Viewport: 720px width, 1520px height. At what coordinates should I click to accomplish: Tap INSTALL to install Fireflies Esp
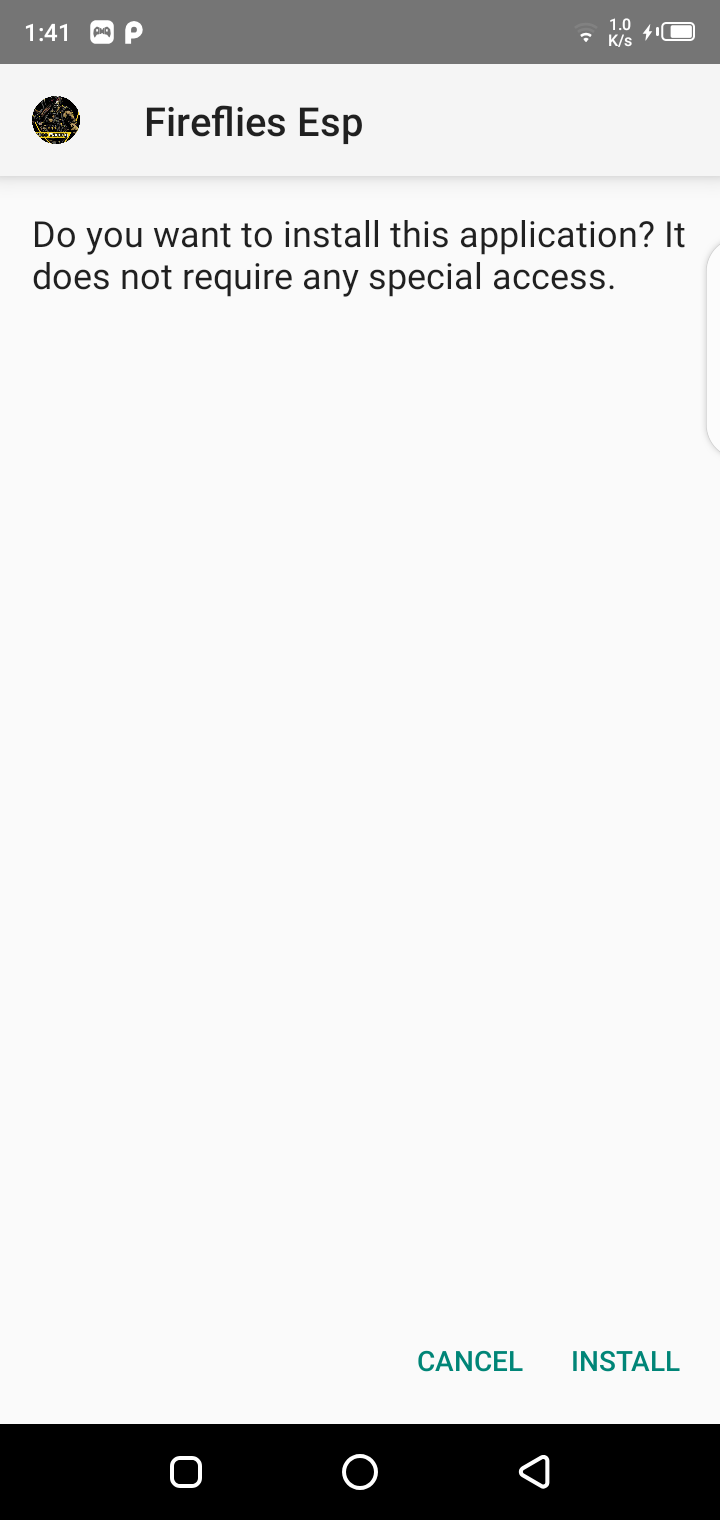[625, 1361]
